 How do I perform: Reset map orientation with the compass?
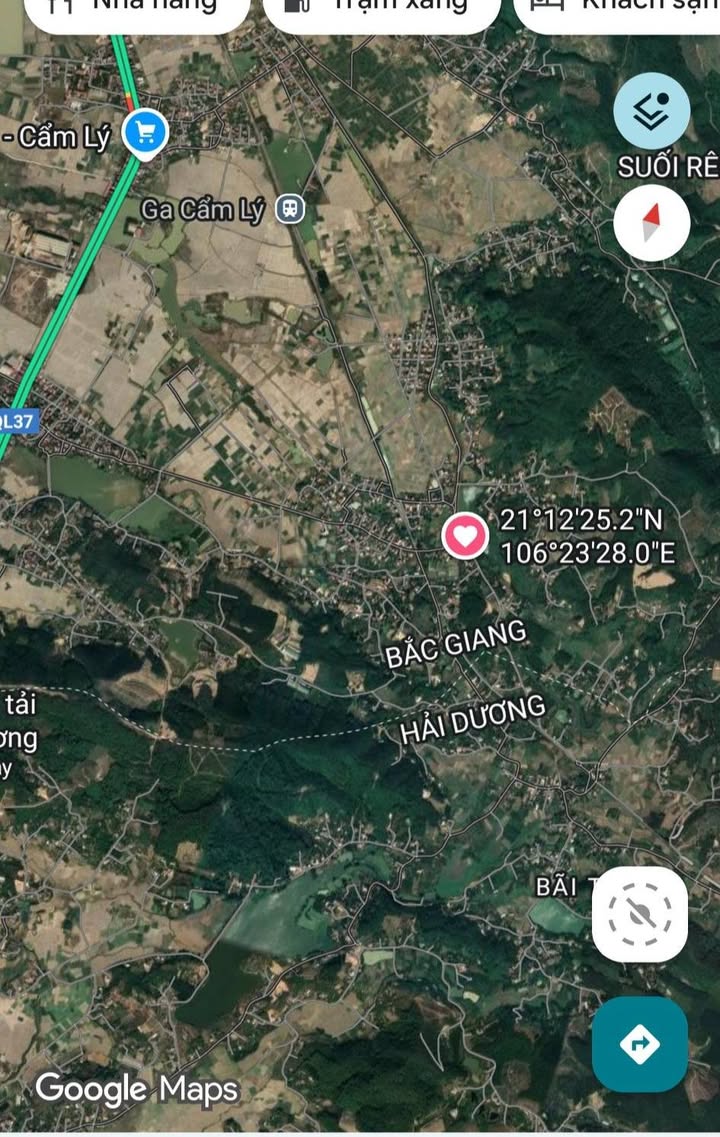(x=652, y=223)
